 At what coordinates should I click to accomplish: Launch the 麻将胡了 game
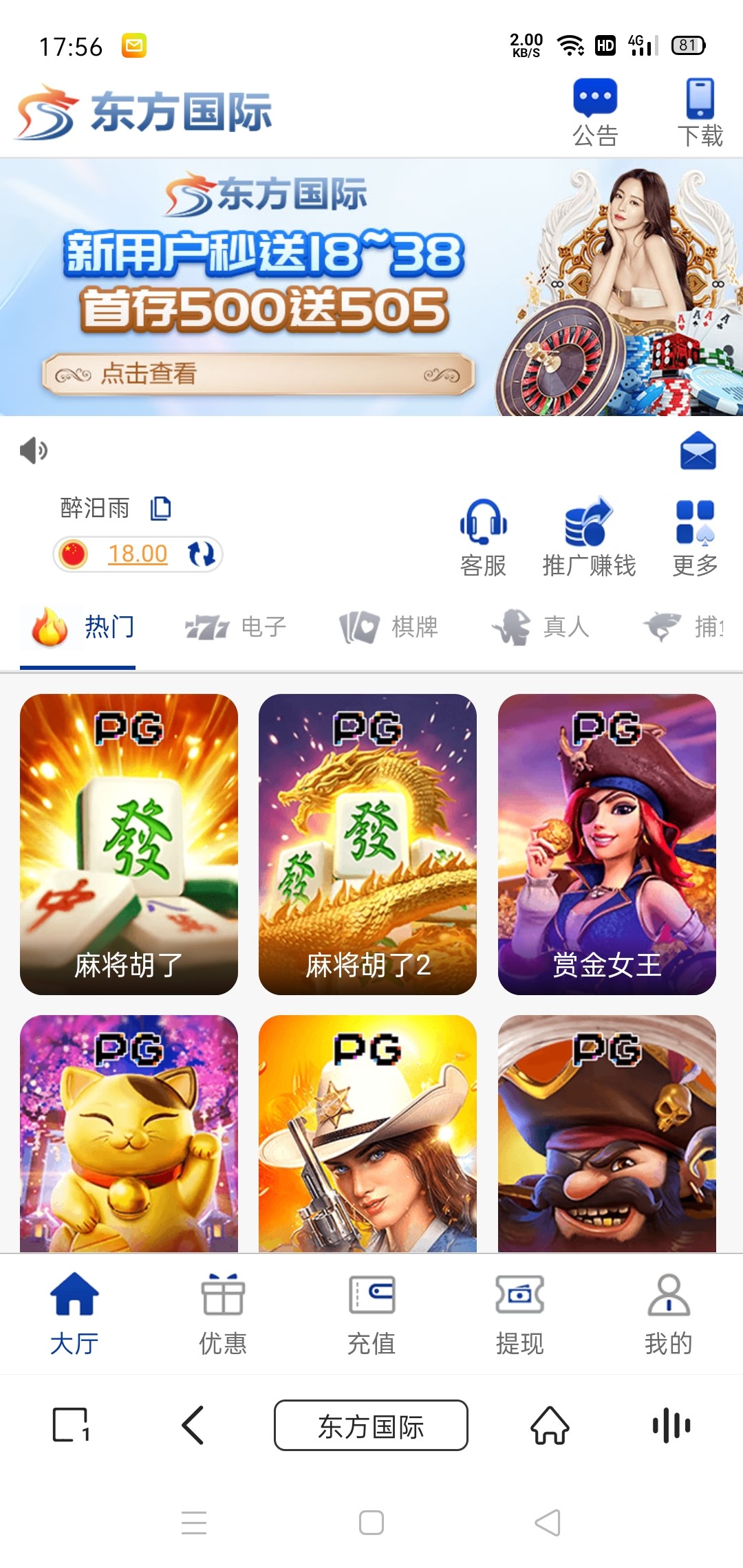[x=129, y=844]
